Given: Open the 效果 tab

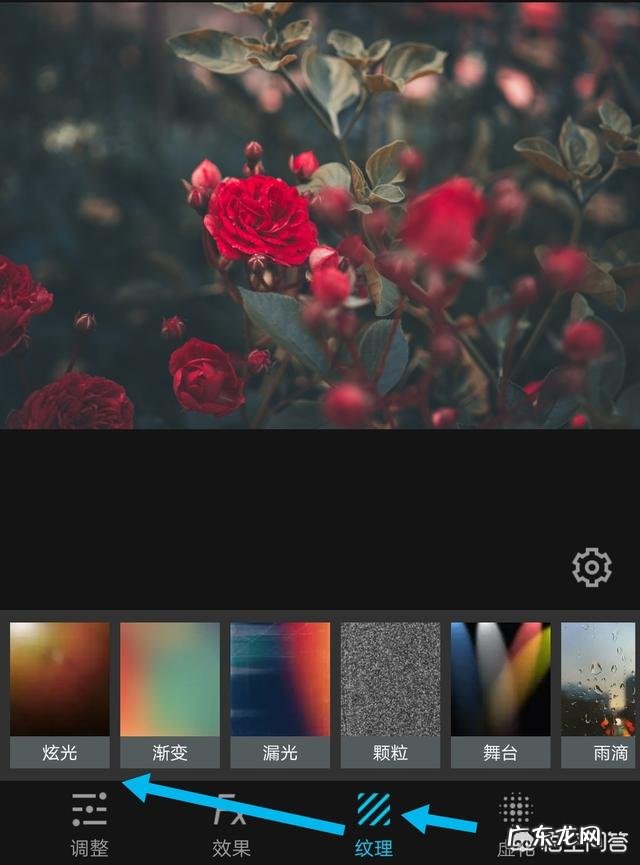Looking at the screenshot, I should pos(231,825).
